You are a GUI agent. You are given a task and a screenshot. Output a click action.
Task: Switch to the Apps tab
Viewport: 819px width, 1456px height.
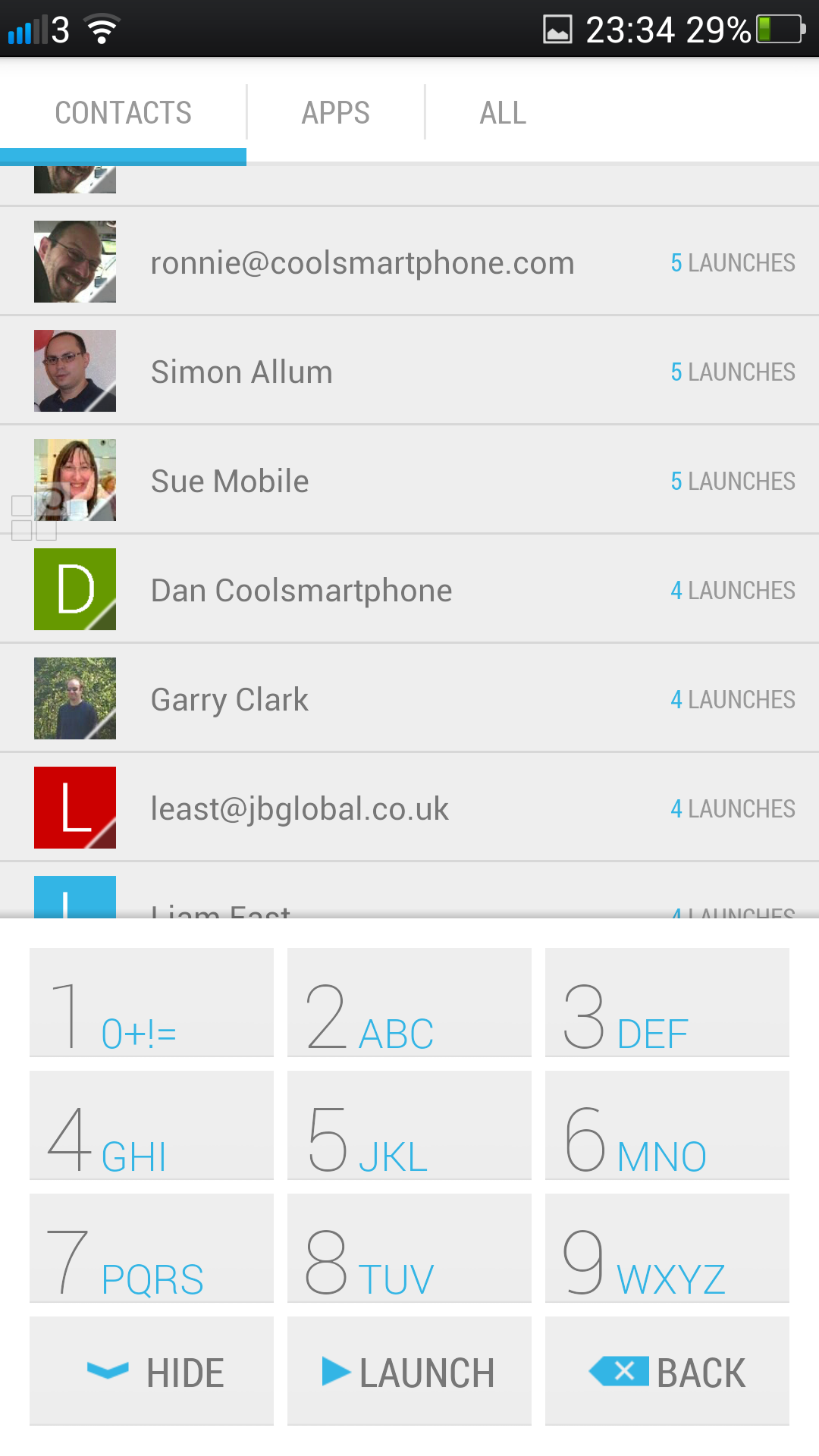pos(335,113)
